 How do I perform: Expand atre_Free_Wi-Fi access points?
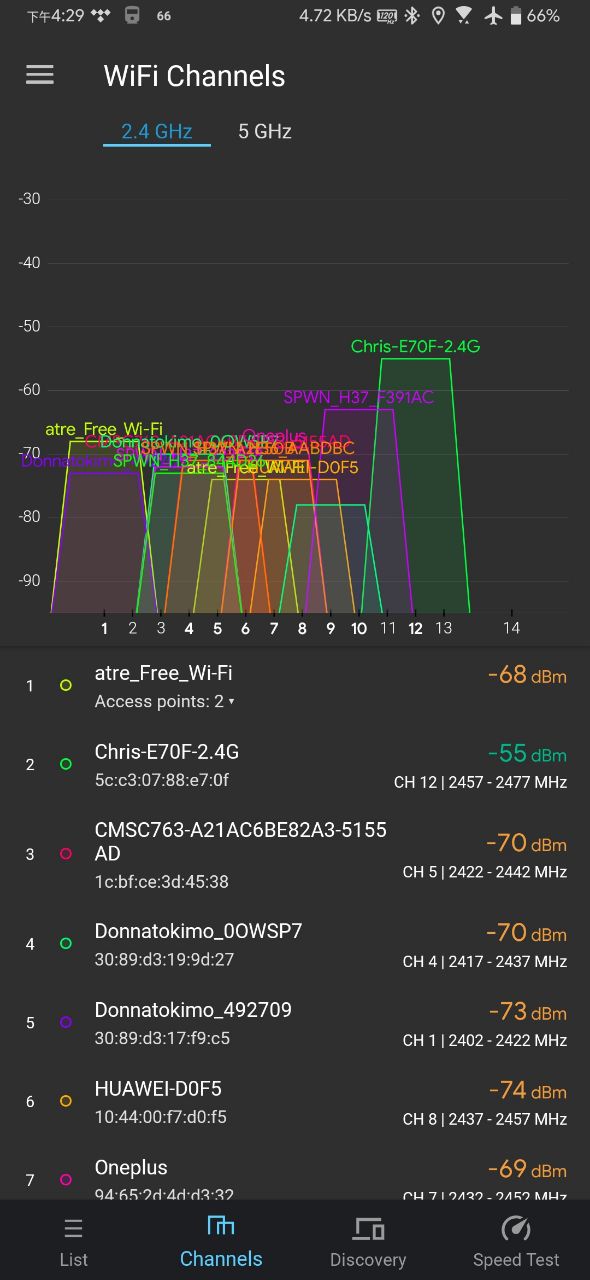(165, 701)
